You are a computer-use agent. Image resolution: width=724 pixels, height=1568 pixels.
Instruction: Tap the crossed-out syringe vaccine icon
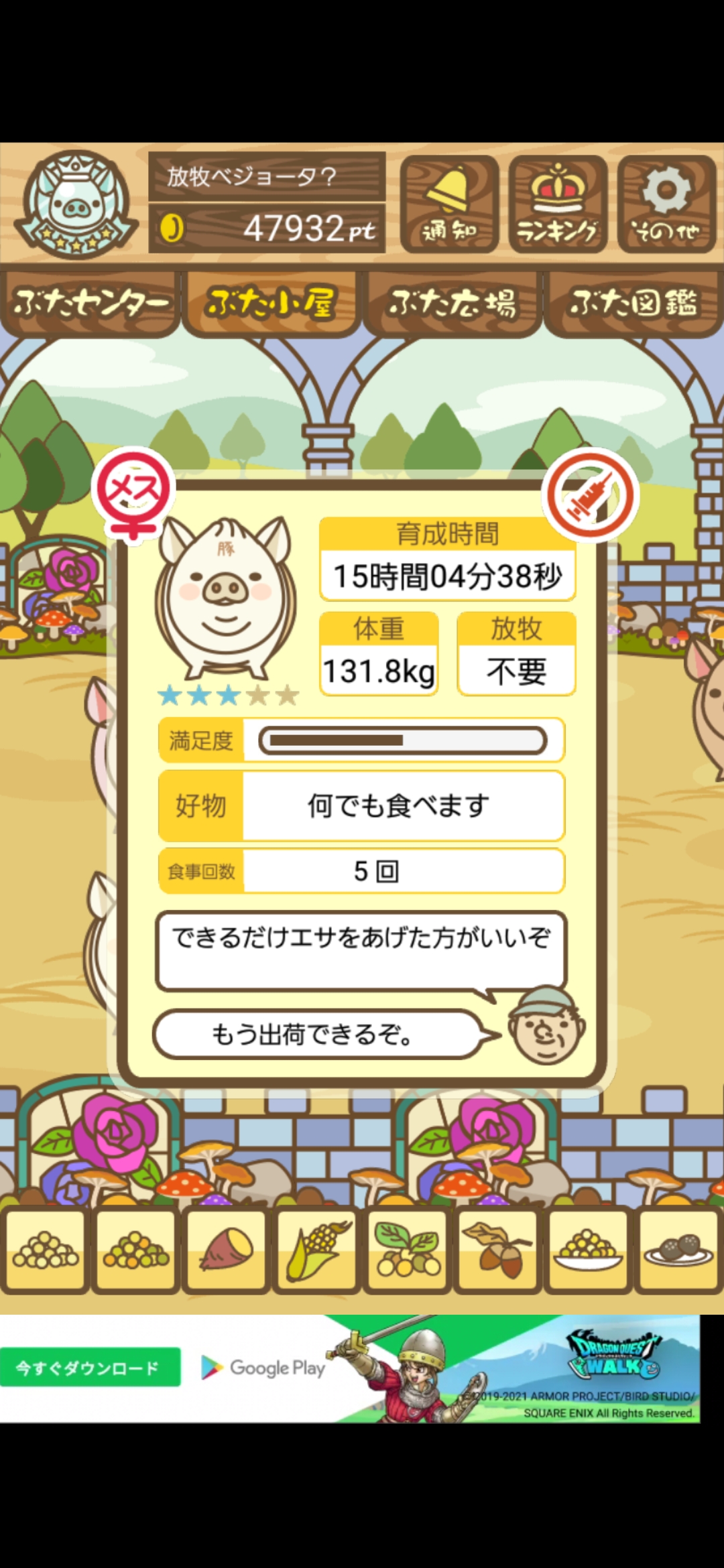coord(591,495)
